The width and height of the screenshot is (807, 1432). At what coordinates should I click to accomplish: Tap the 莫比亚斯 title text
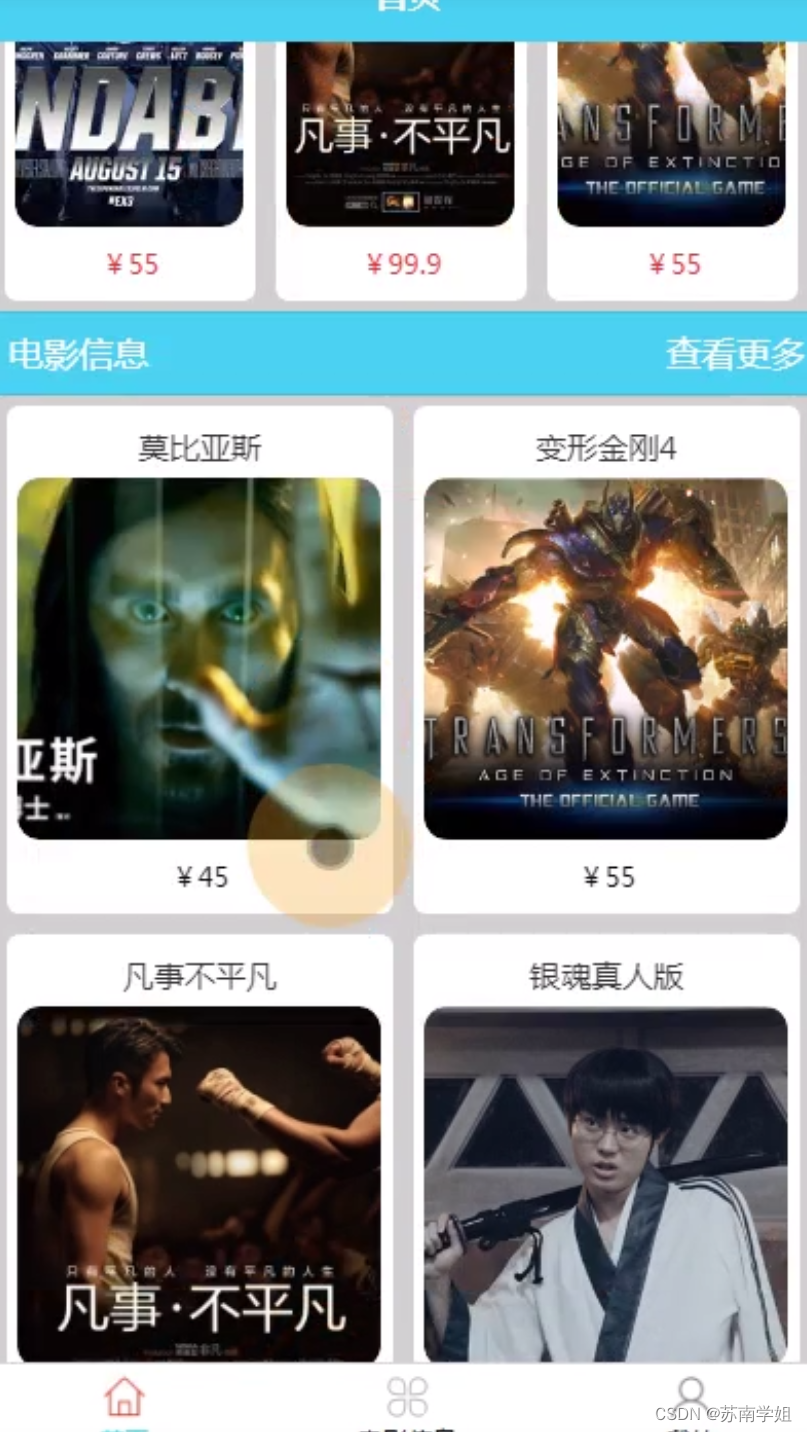coord(200,447)
